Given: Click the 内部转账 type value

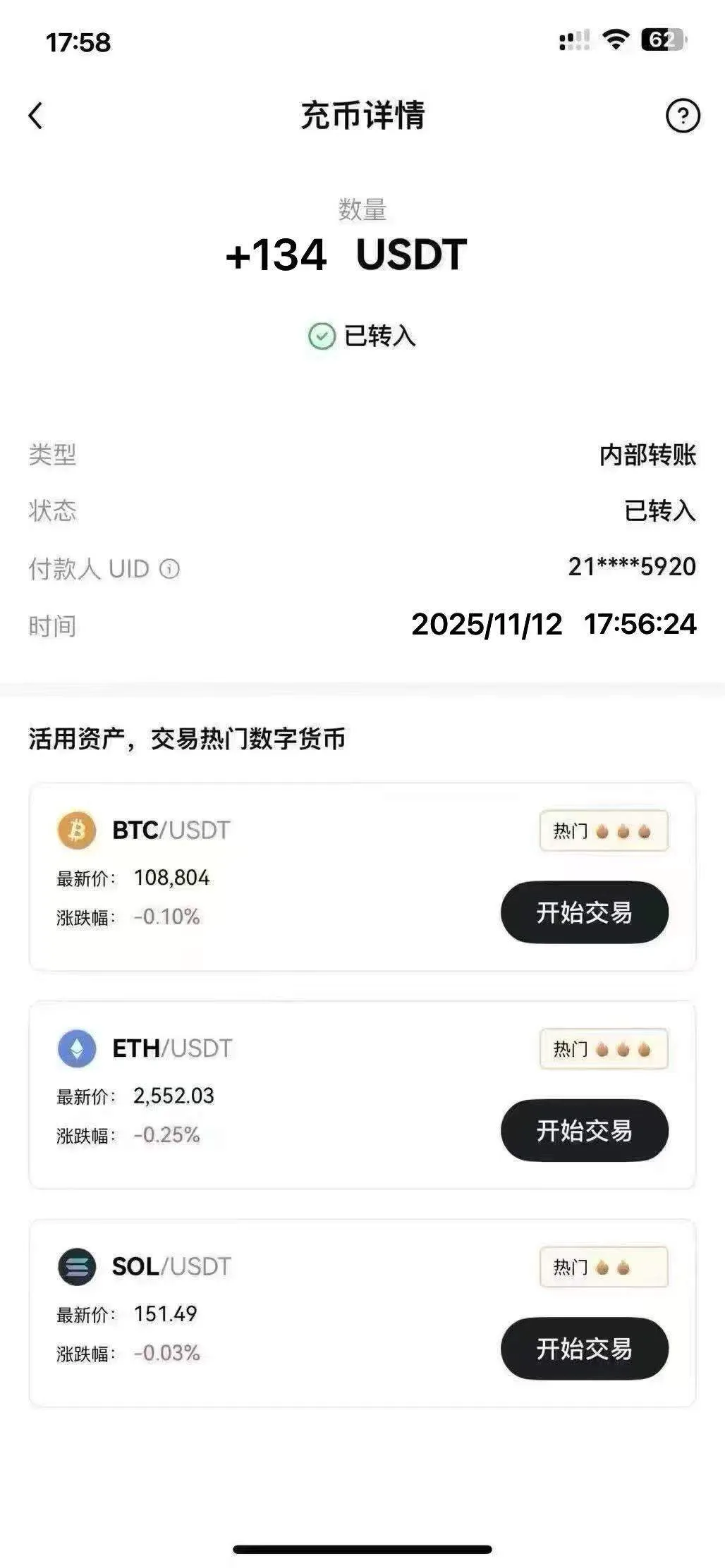Looking at the screenshot, I should [x=648, y=456].
